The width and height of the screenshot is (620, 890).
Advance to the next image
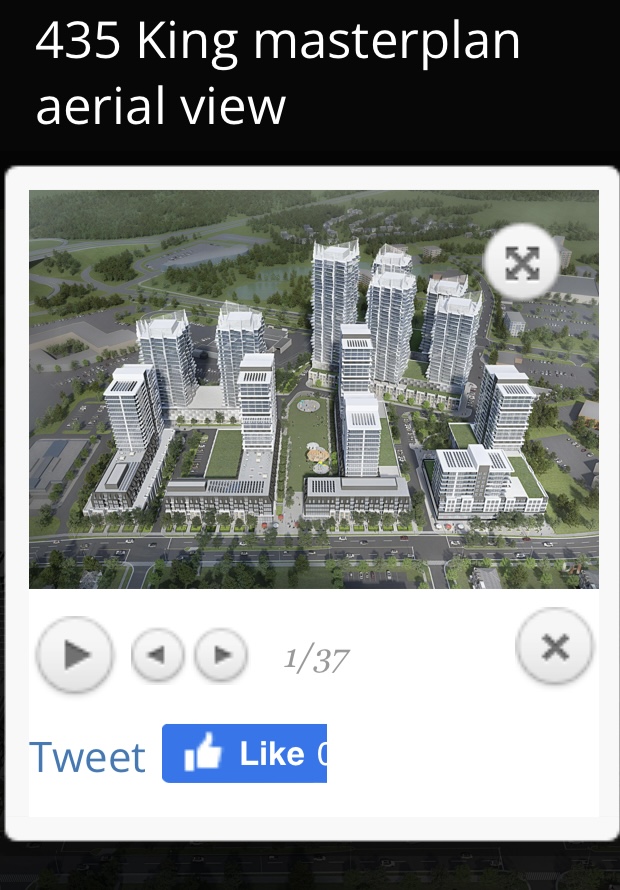point(221,655)
